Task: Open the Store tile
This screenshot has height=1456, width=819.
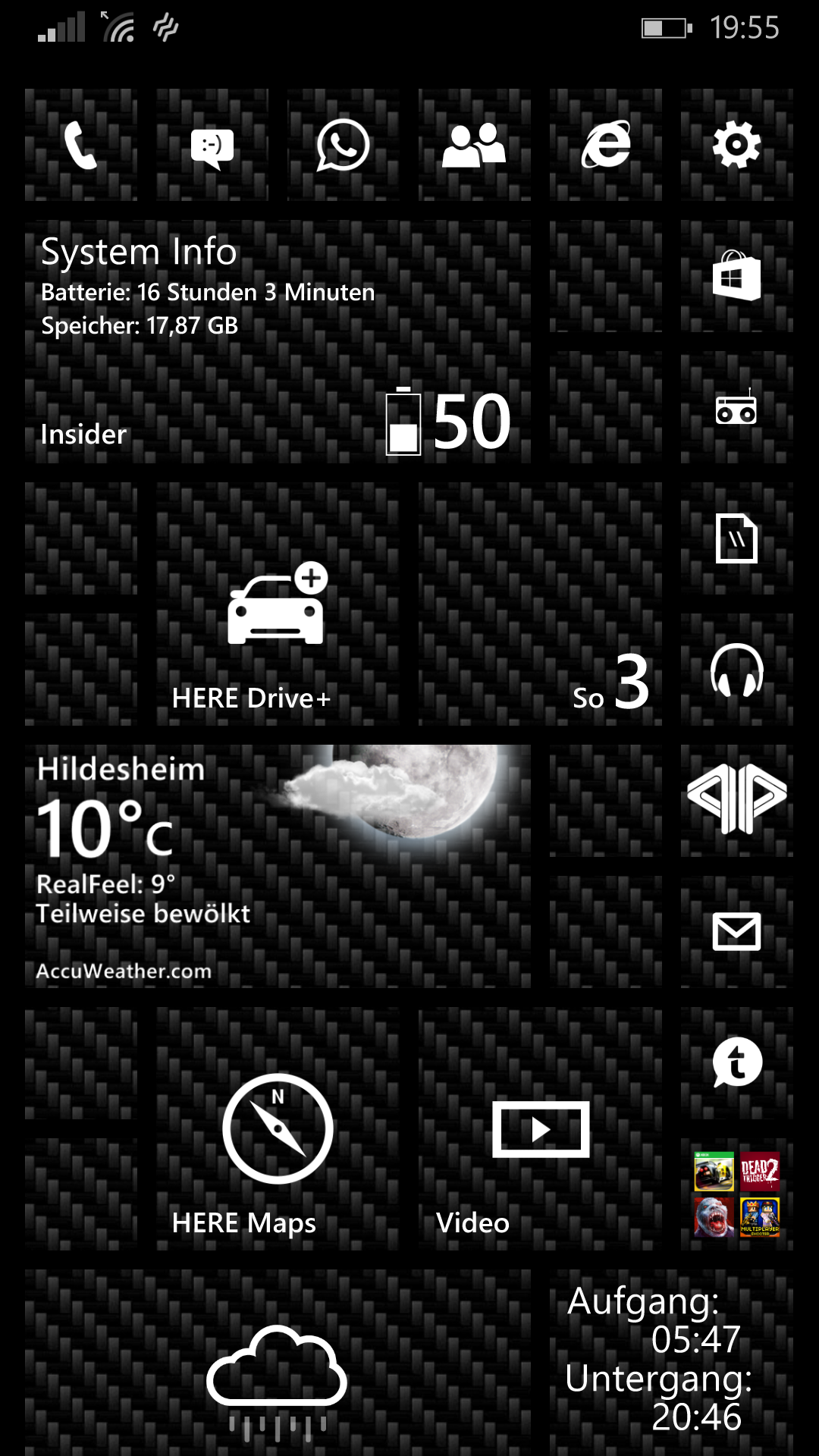Action: pyautogui.click(x=737, y=276)
